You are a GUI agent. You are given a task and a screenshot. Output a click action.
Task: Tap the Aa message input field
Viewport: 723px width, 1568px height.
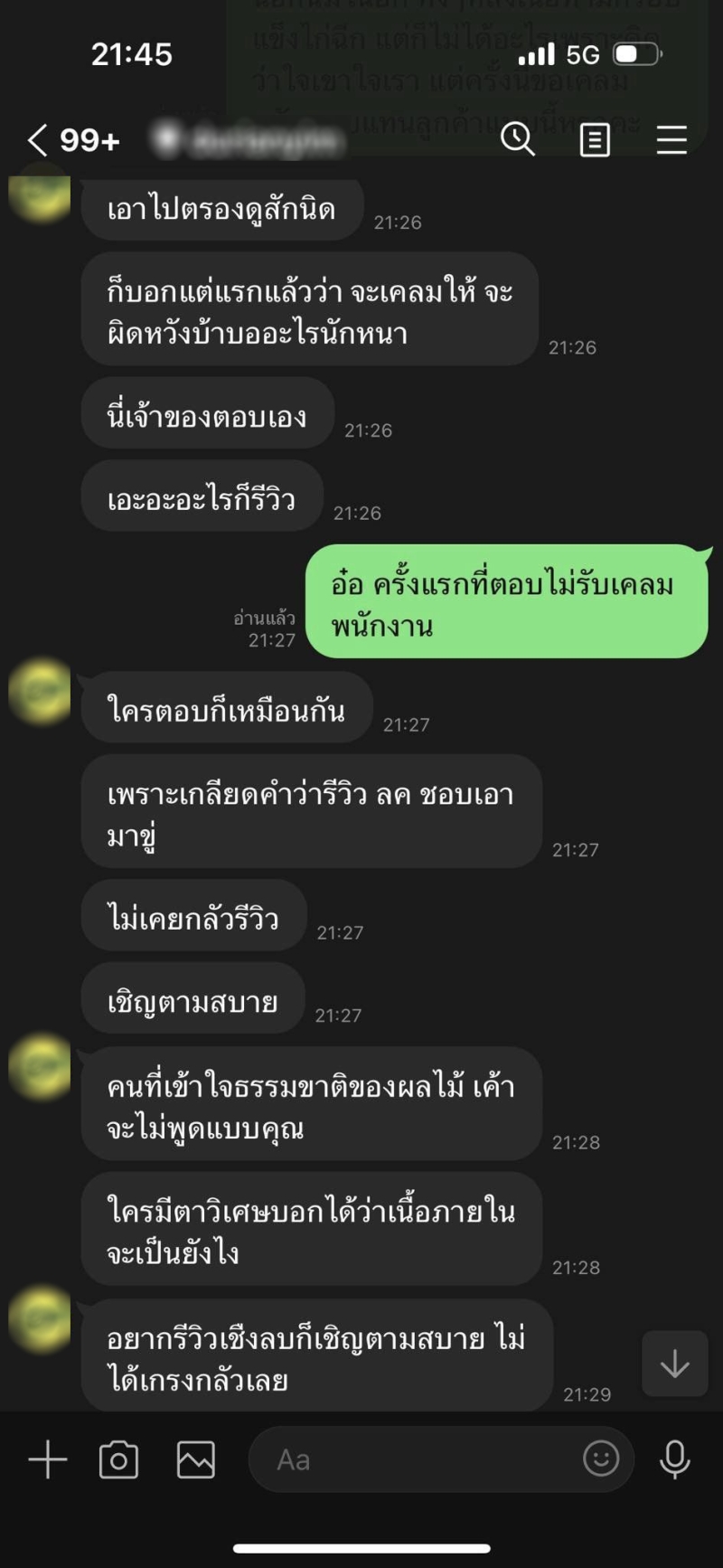coord(416,1459)
